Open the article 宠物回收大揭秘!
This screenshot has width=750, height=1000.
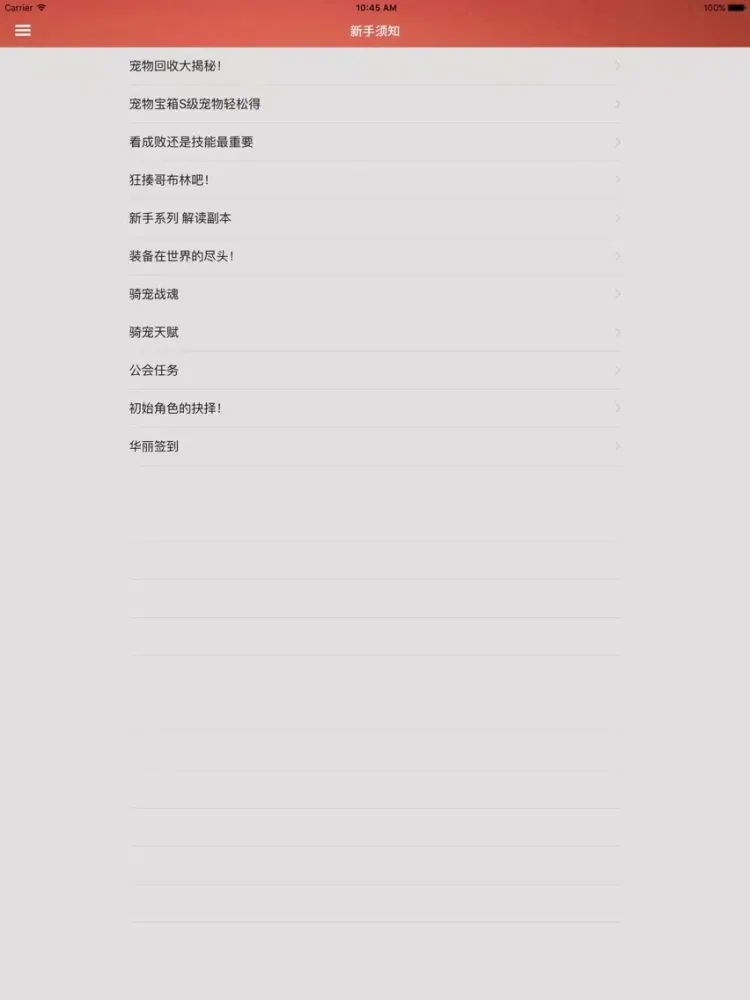coord(374,66)
